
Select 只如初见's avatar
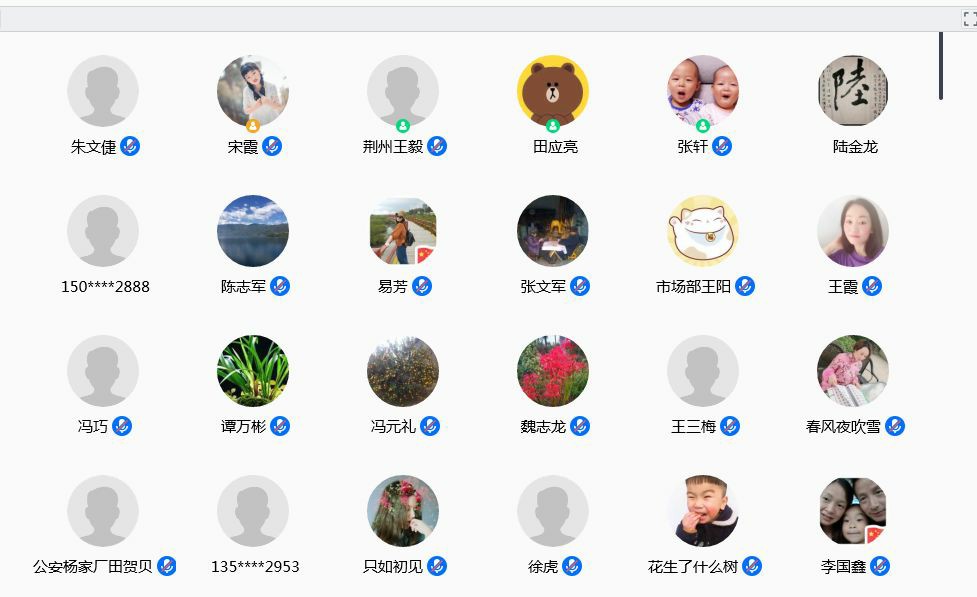tap(403, 512)
